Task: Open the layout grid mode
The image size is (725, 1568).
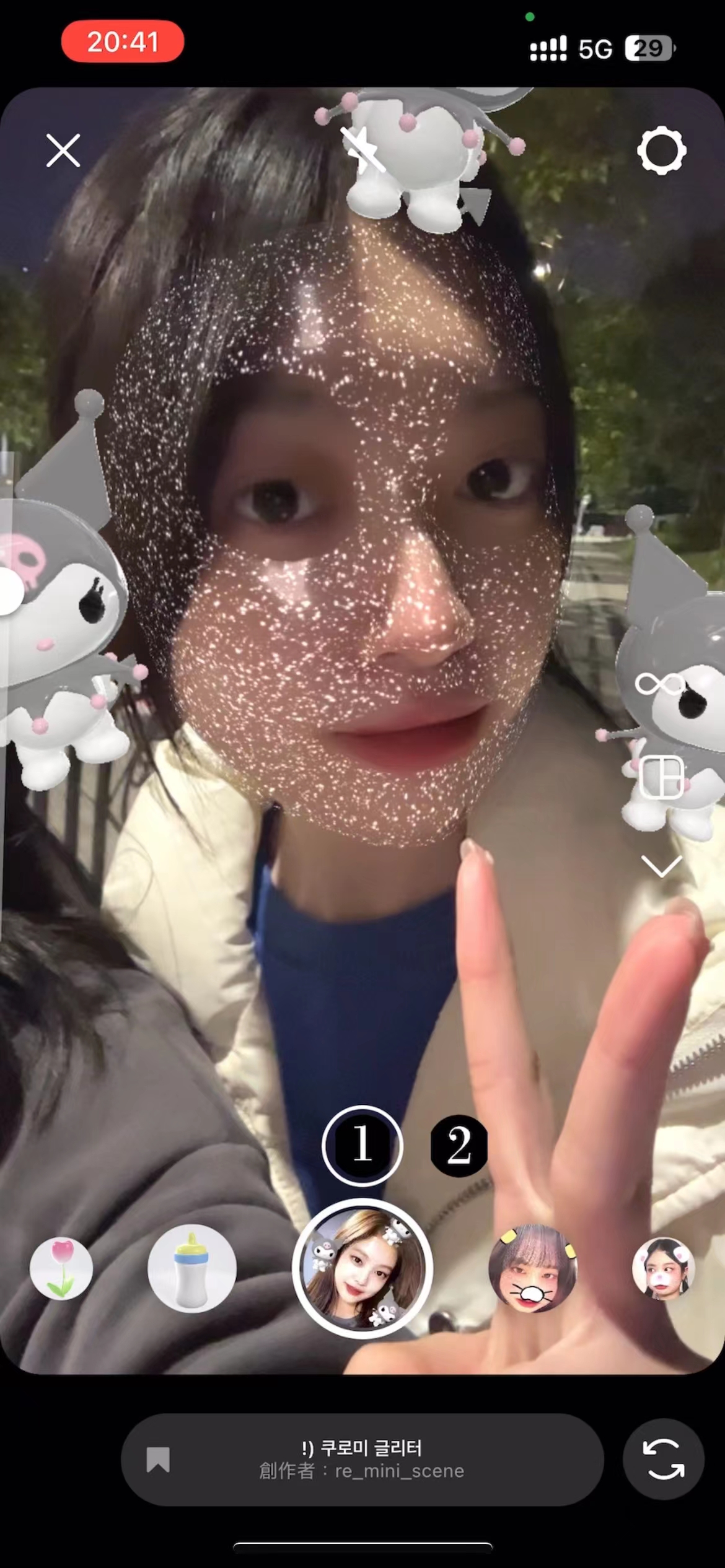Action: coord(661,777)
